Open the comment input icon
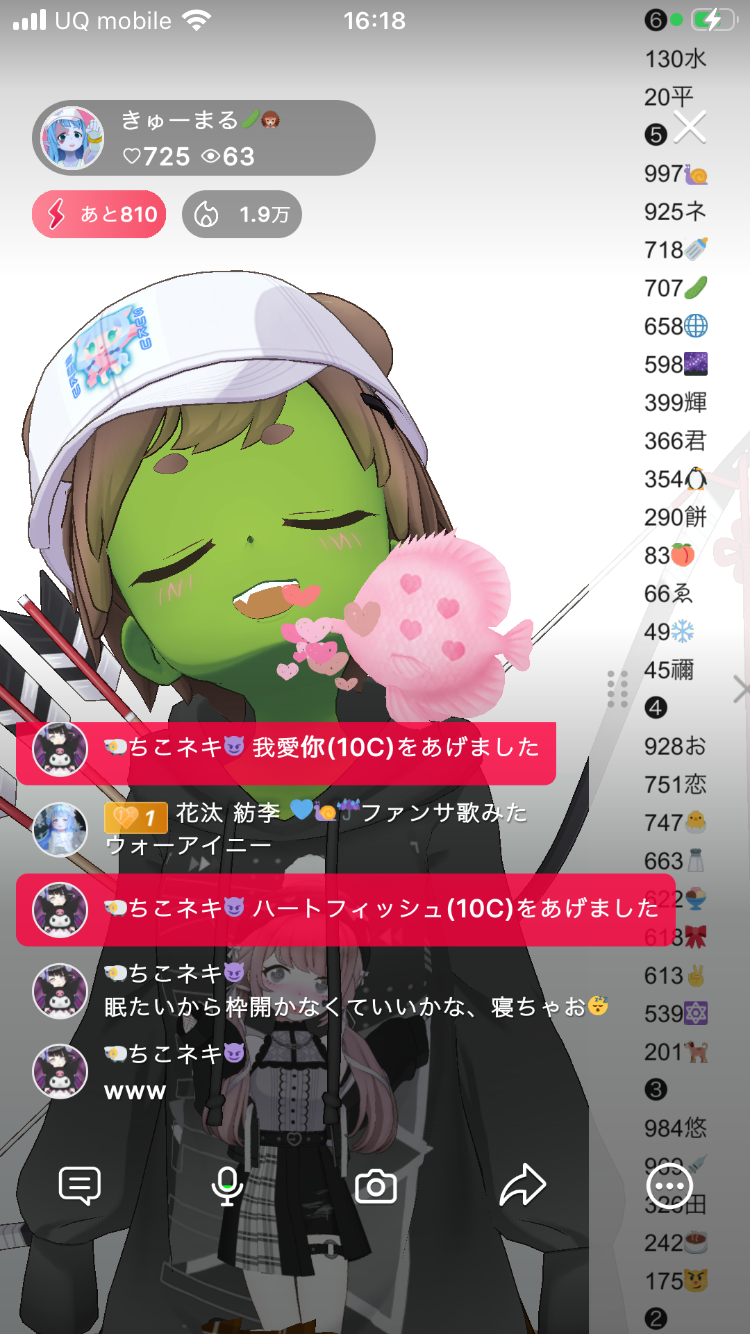The width and height of the screenshot is (750, 1334). tap(79, 1186)
